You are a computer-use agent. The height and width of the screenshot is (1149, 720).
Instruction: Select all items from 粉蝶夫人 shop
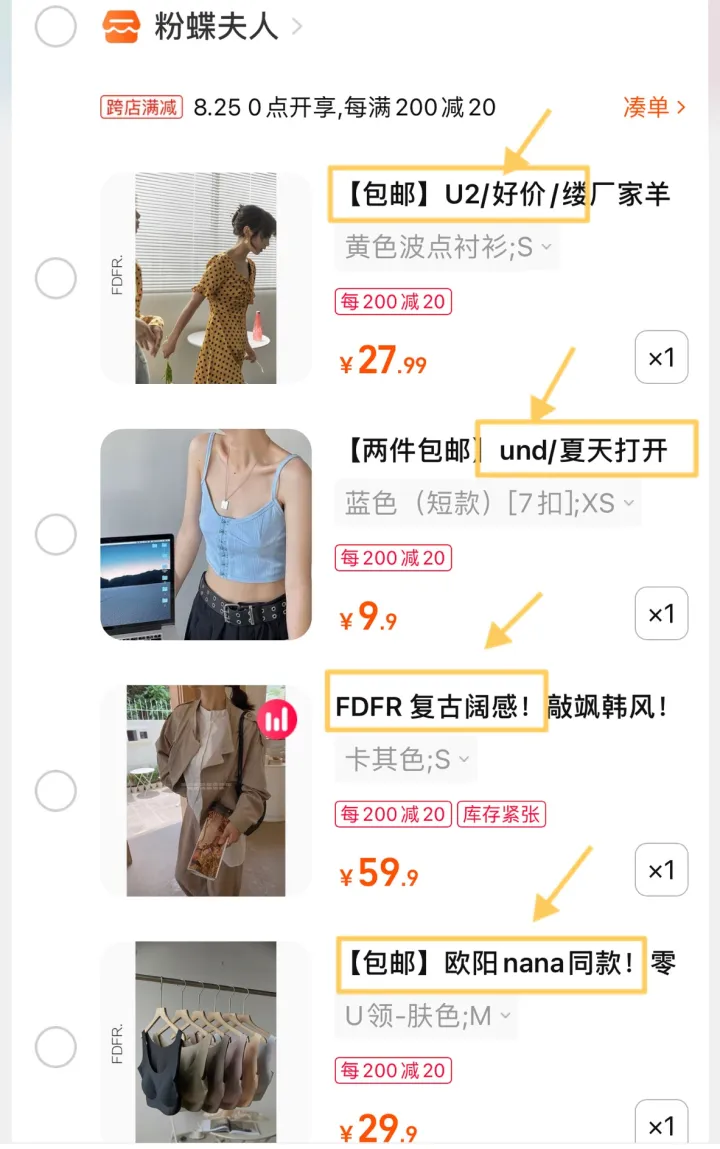(55, 27)
